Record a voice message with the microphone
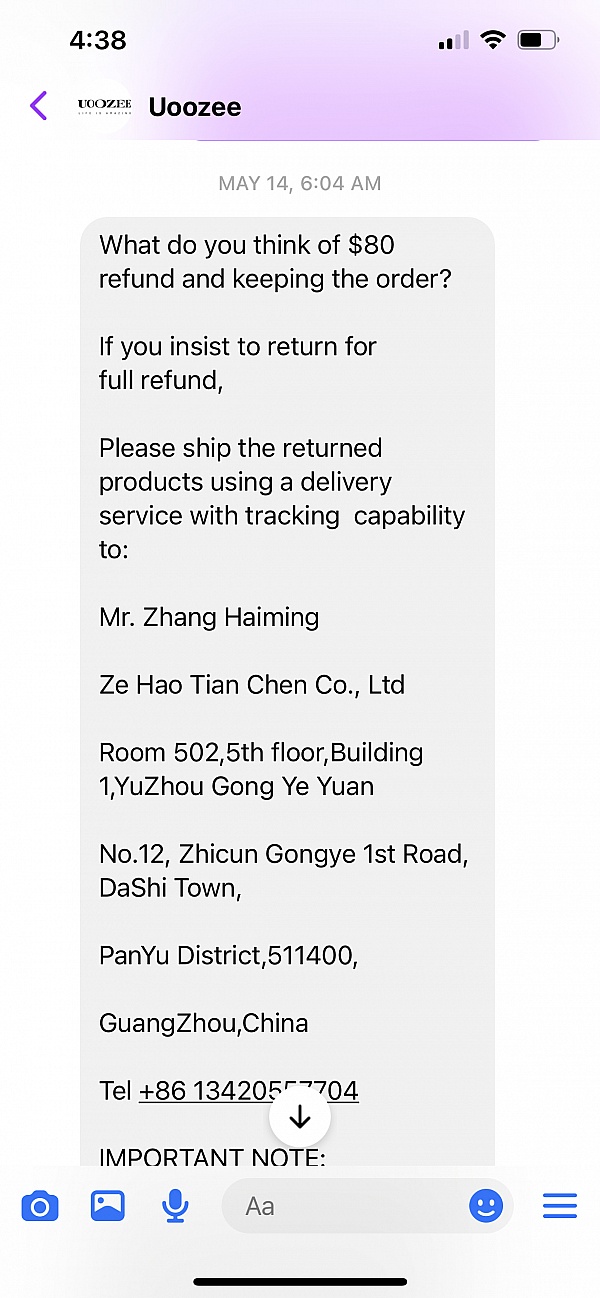 (175, 1206)
